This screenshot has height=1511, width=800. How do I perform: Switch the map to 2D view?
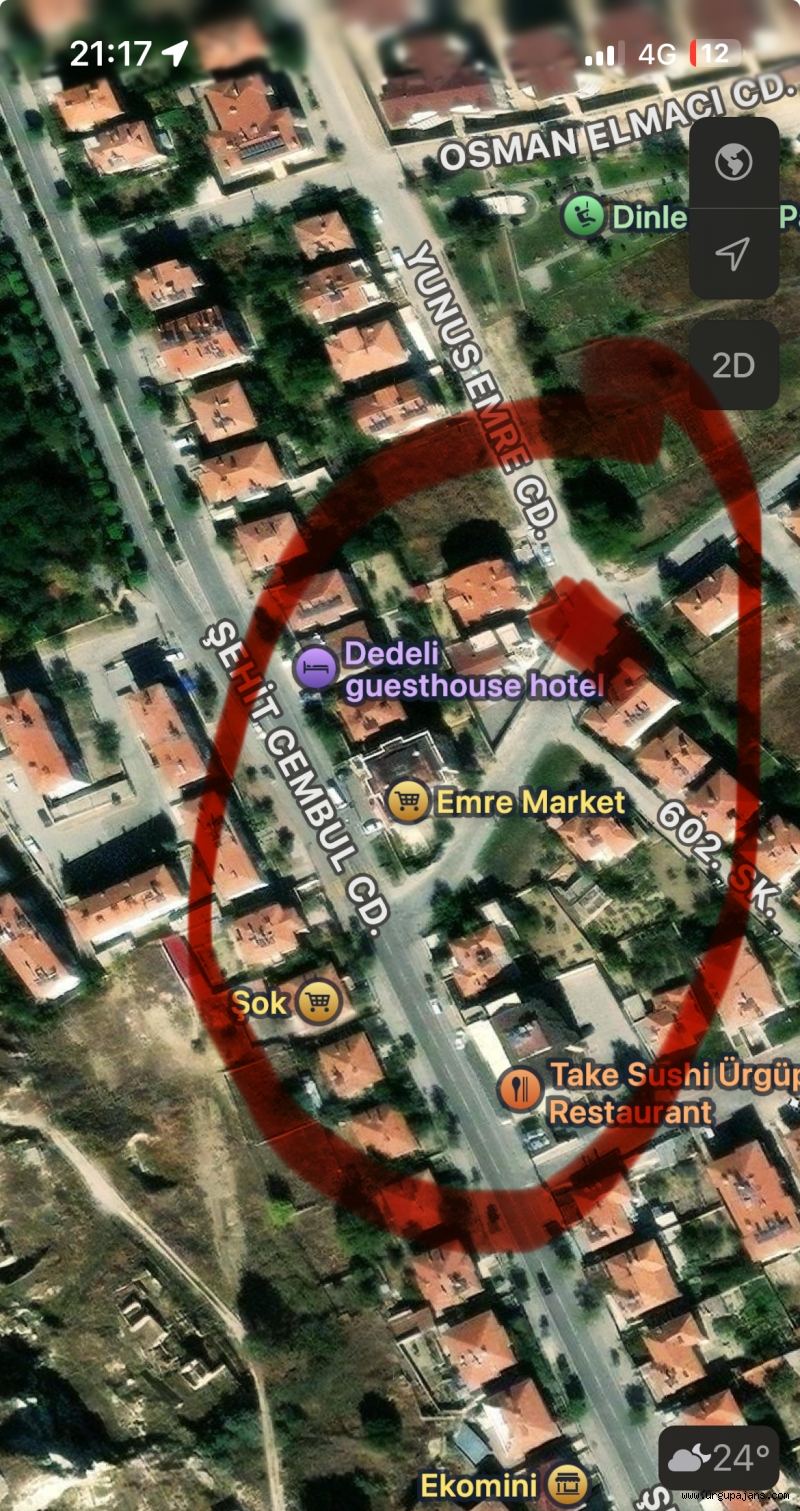[733, 365]
